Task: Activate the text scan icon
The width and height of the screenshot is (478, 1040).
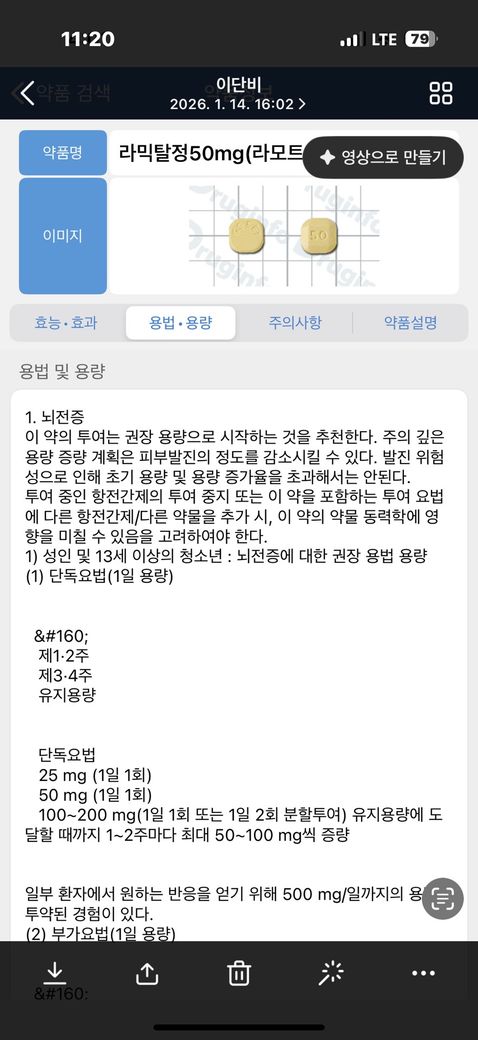Action: 443,899
